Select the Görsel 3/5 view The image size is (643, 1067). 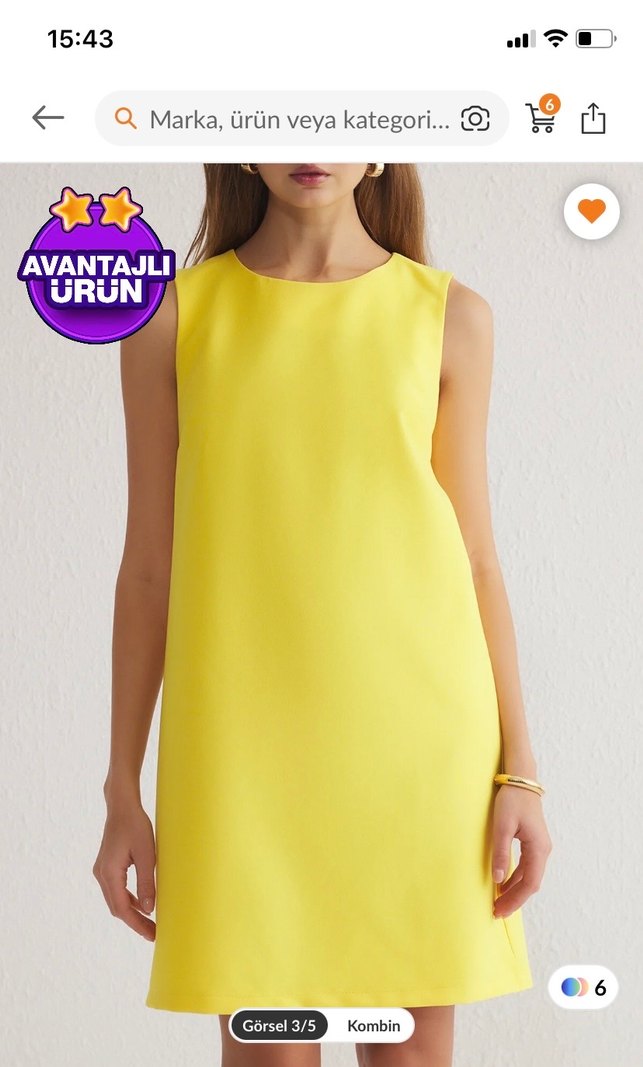click(x=279, y=1026)
